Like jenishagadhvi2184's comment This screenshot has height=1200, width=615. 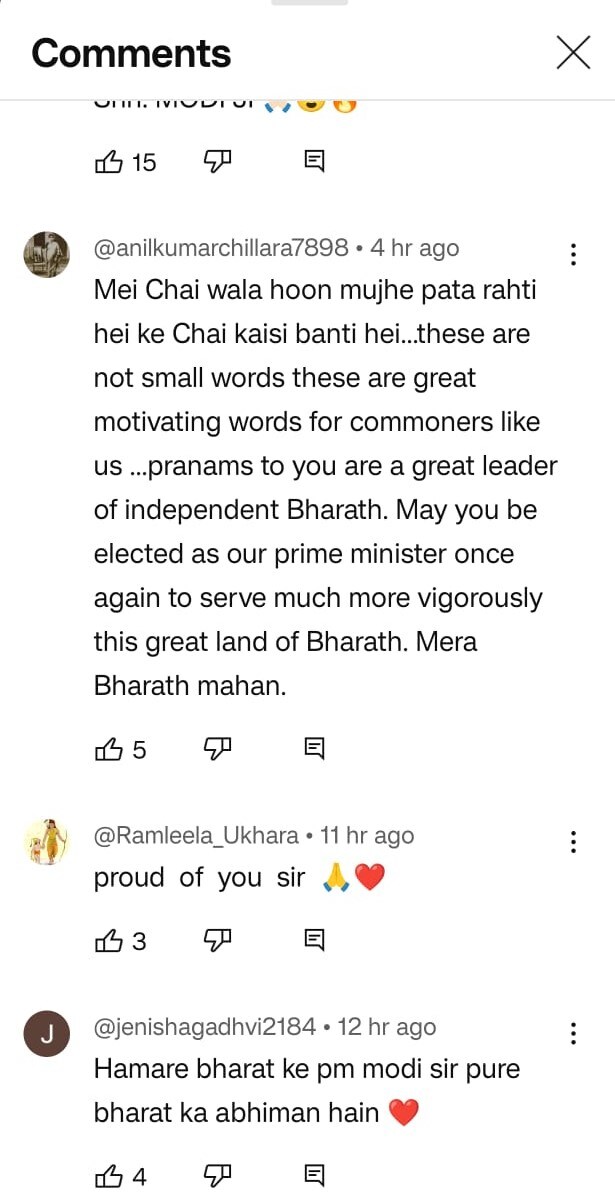click(x=108, y=1176)
